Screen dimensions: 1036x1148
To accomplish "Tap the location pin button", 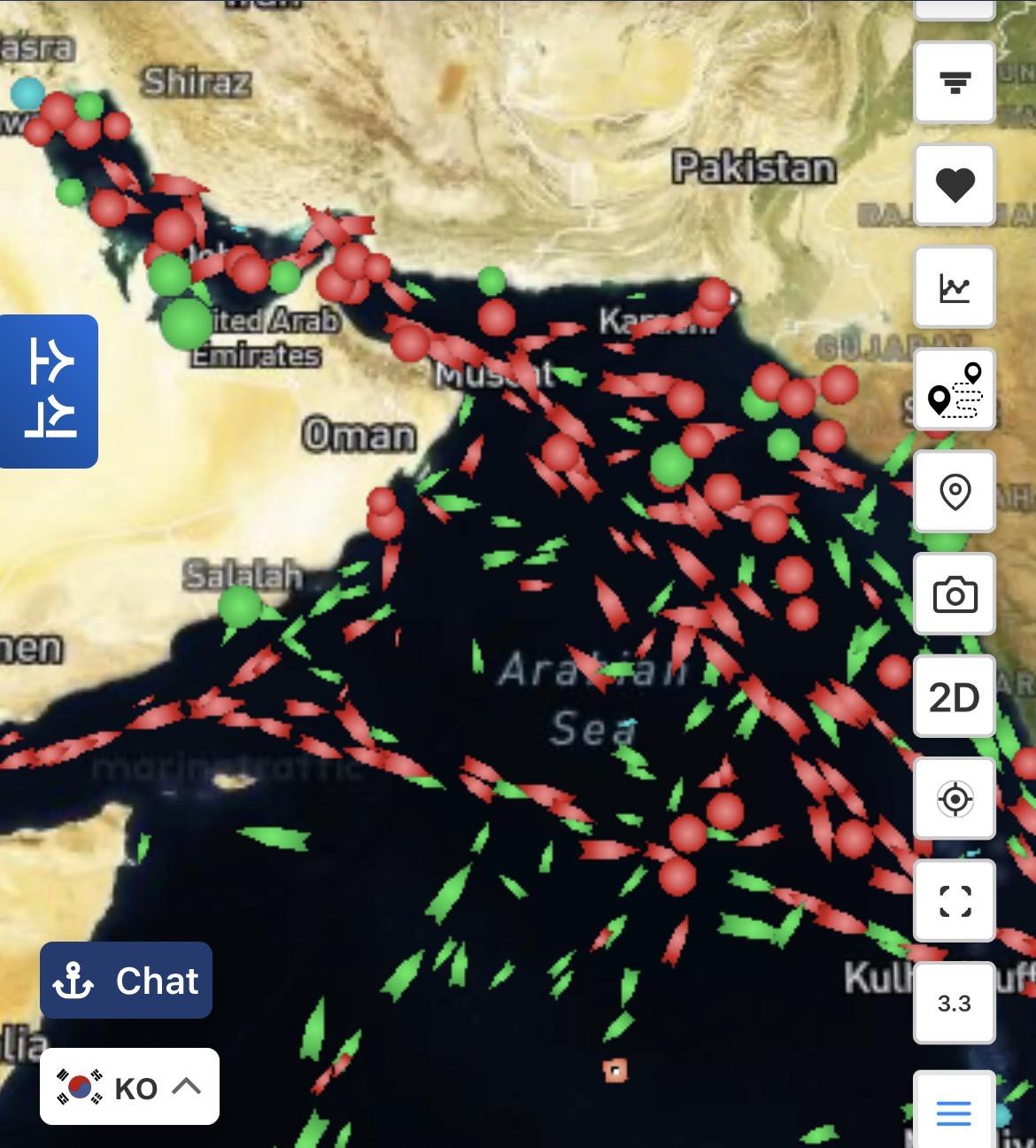I will tap(954, 492).
